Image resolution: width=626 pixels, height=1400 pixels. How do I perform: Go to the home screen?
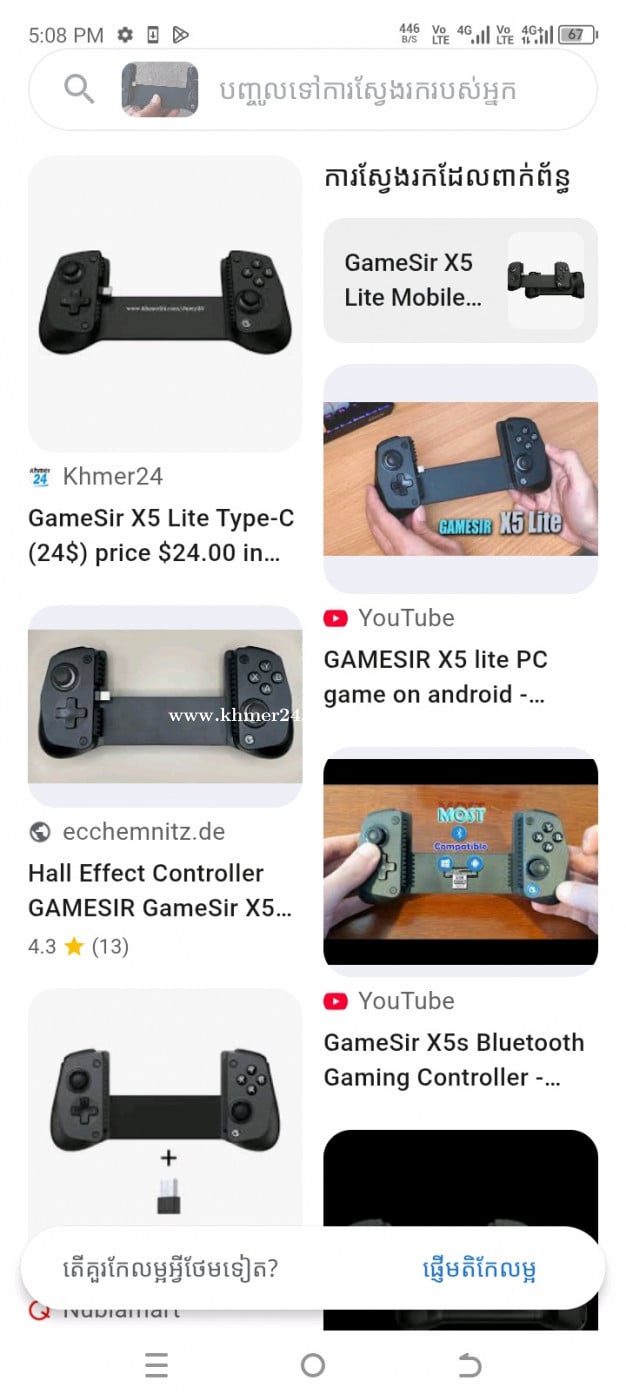313,1365
